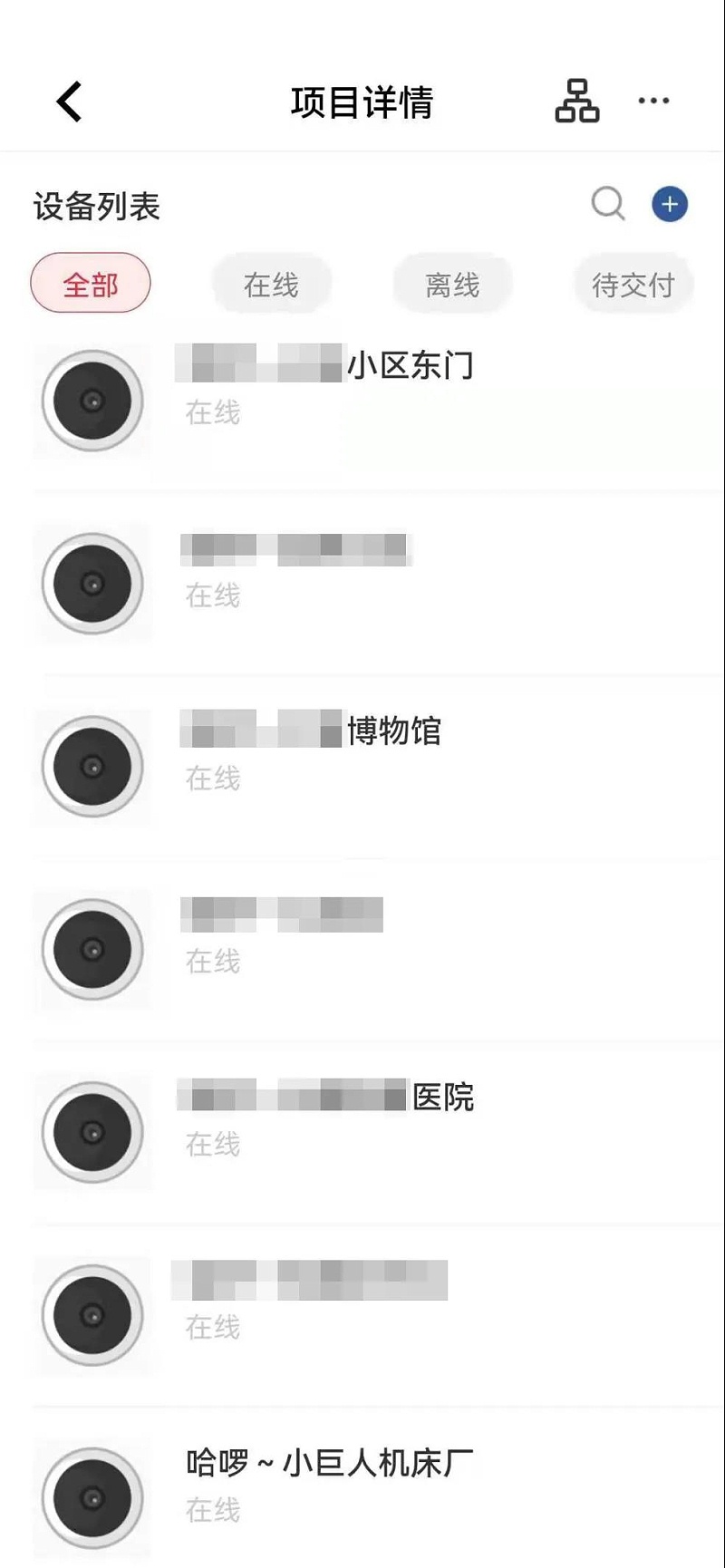Click the camera icon for 博物馆 device
This screenshot has height=1568, width=725.
pyautogui.click(x=92, y=766)
